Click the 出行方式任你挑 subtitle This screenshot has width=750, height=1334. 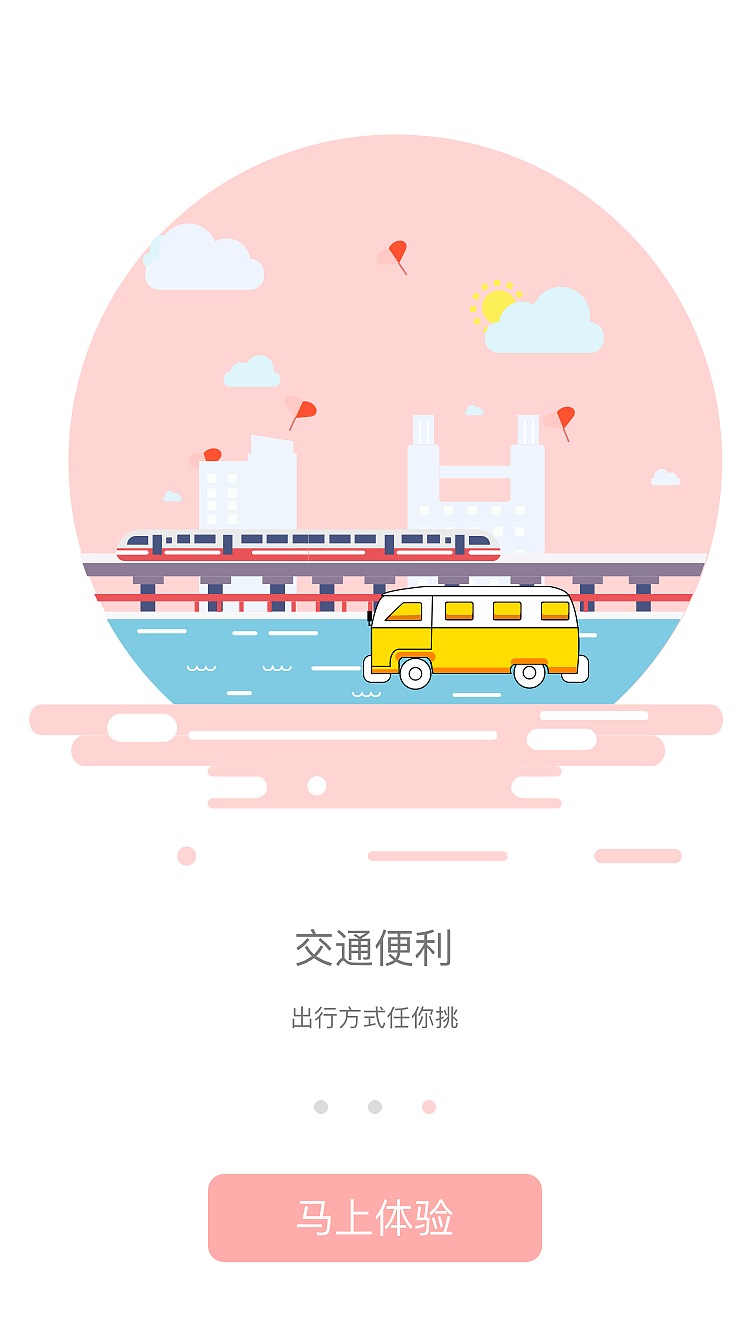pyautogui.click(x=375, y=1015)
